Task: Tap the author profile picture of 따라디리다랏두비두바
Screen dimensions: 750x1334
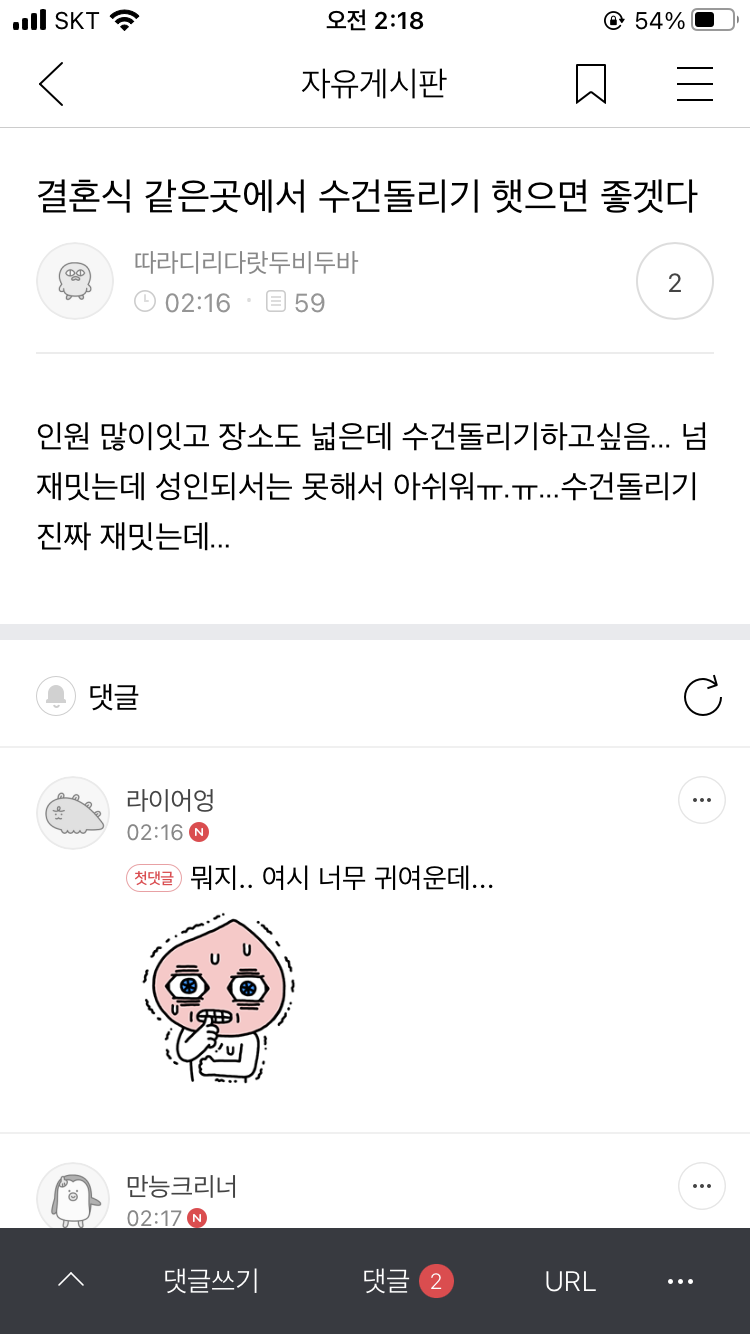Action: tap(75, 281)
